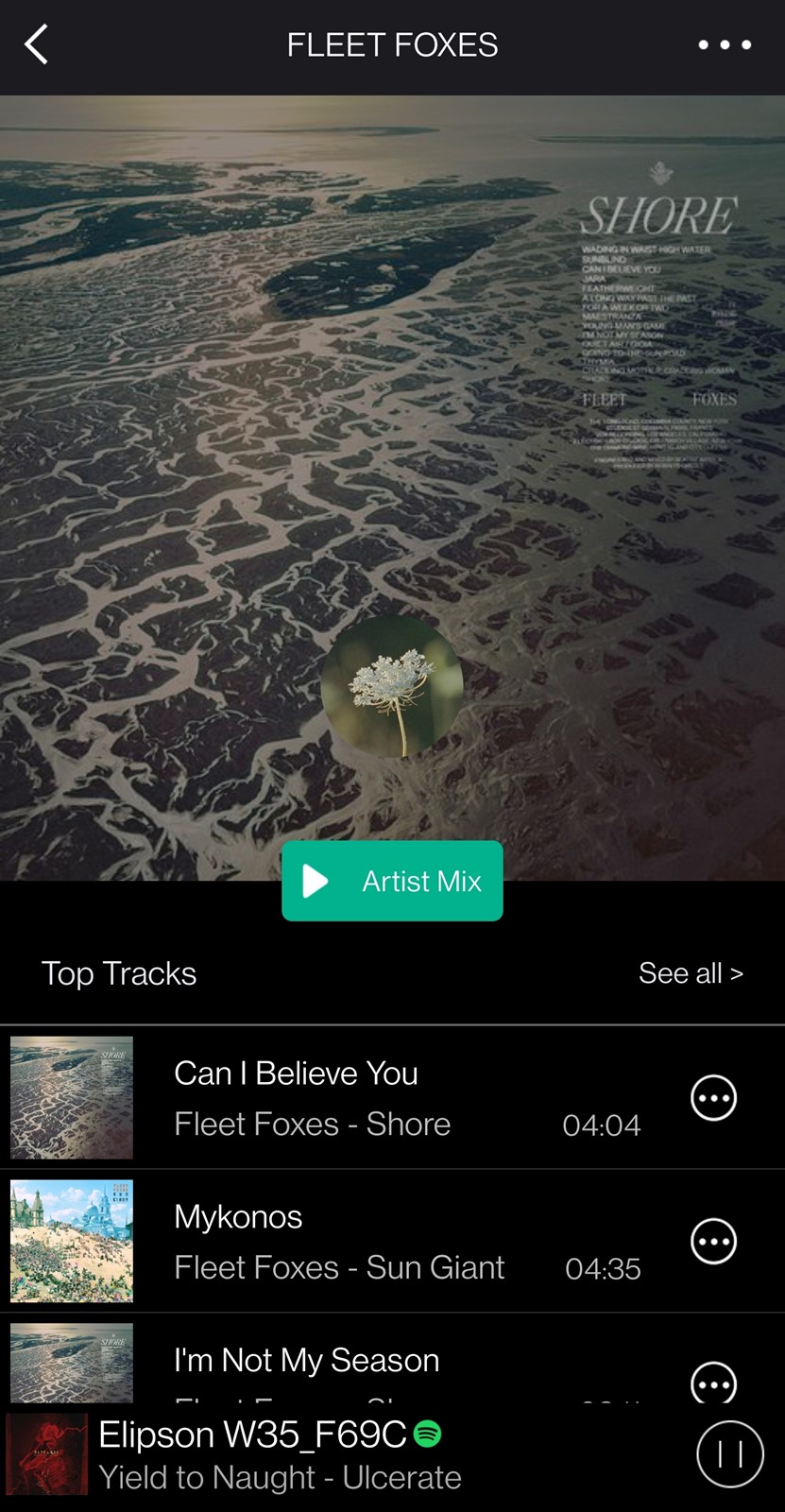Screen dimensions: 785x1512
Task: Tap See all for Top Tracks
Action: (691, 973)
